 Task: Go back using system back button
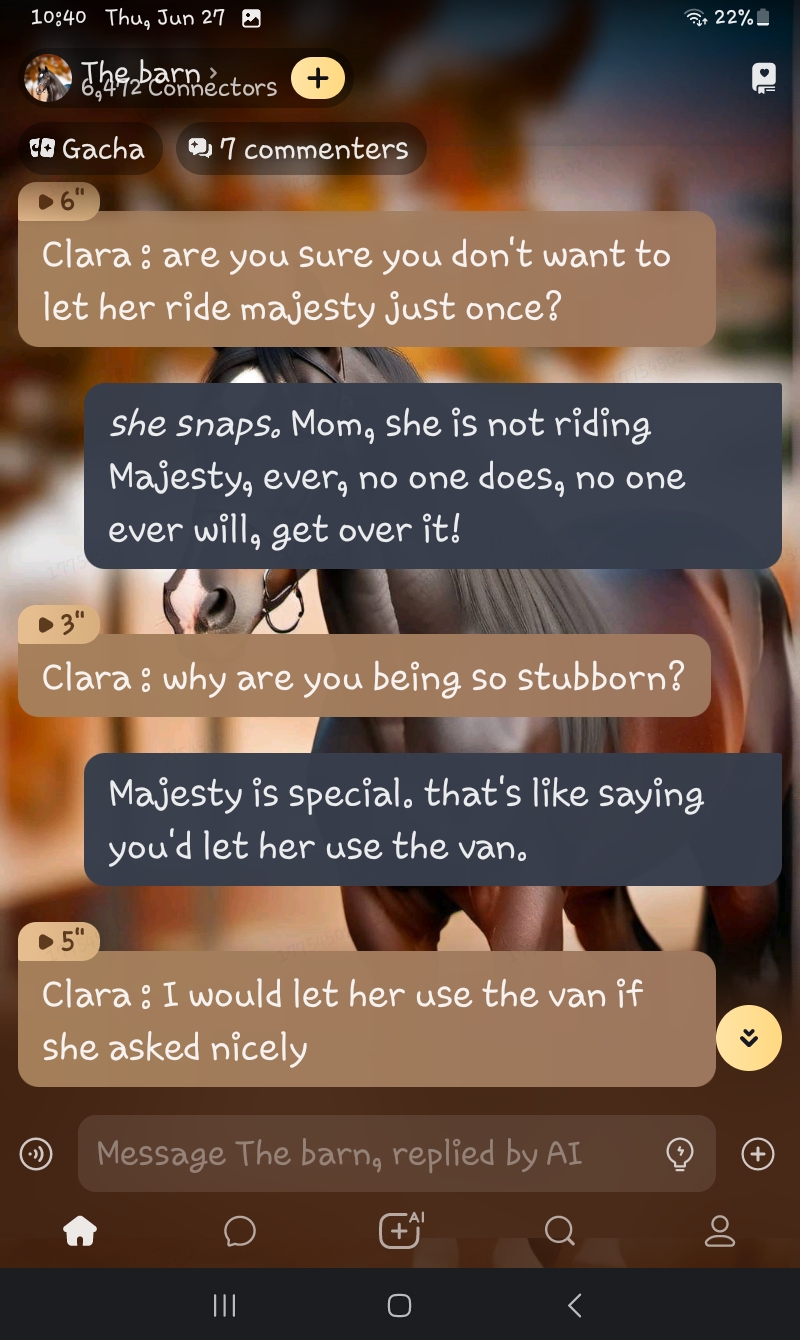[x=574, y=1305]
